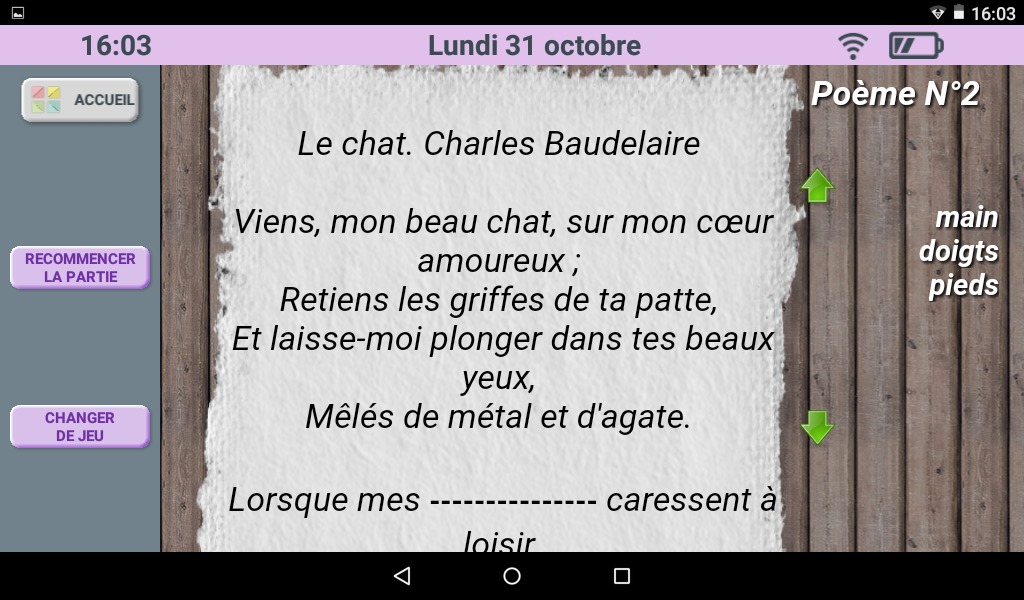This screenshot has height=600, width=1024.
Task: Go back with the system back button
Action: point(402,576)
